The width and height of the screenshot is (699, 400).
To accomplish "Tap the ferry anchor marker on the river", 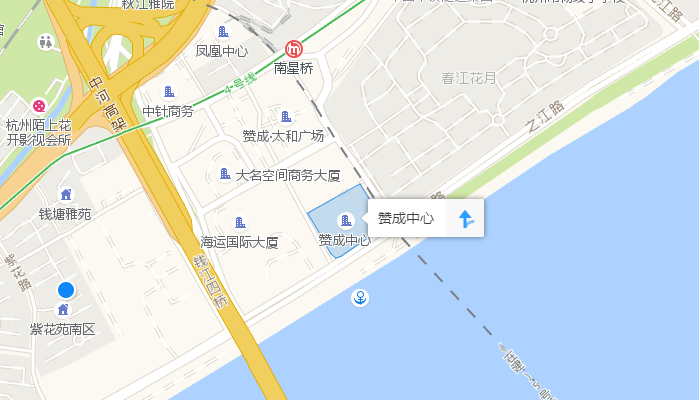I will click(360, 297).
